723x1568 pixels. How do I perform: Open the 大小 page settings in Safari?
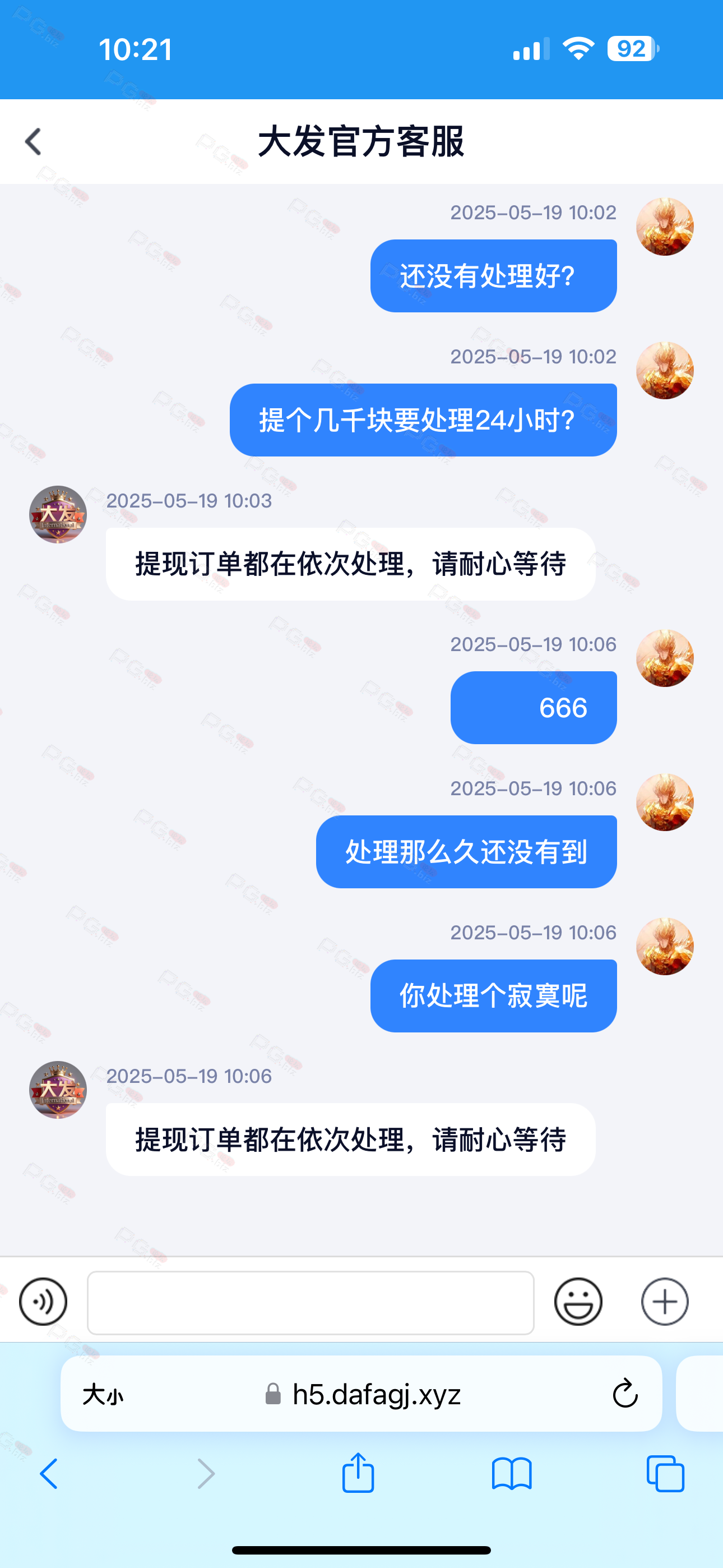(x=103, y=1394)
